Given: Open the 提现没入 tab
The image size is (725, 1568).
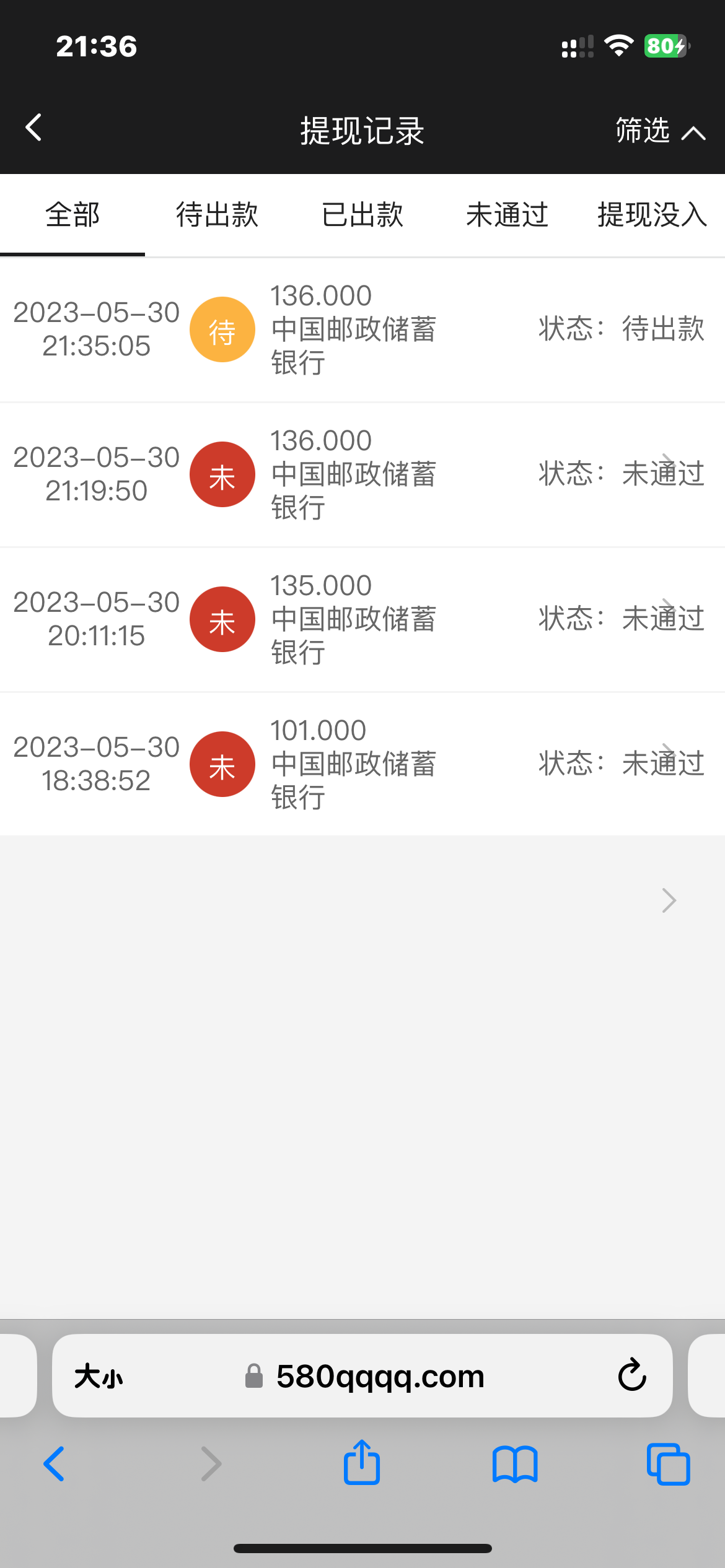Looking at the screenshot, I should click(652, 216).
